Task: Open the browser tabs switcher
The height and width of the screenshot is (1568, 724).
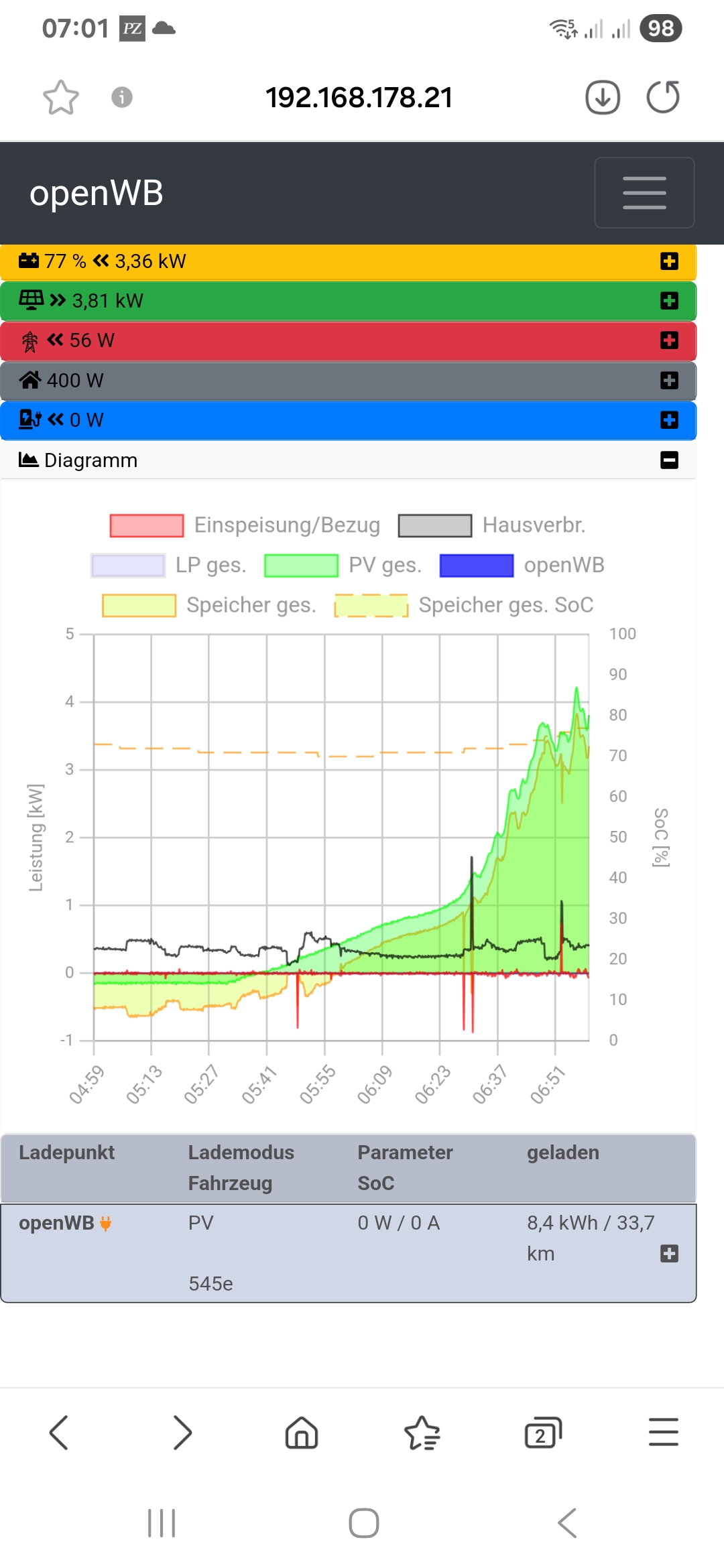Action: point(542,1433)
